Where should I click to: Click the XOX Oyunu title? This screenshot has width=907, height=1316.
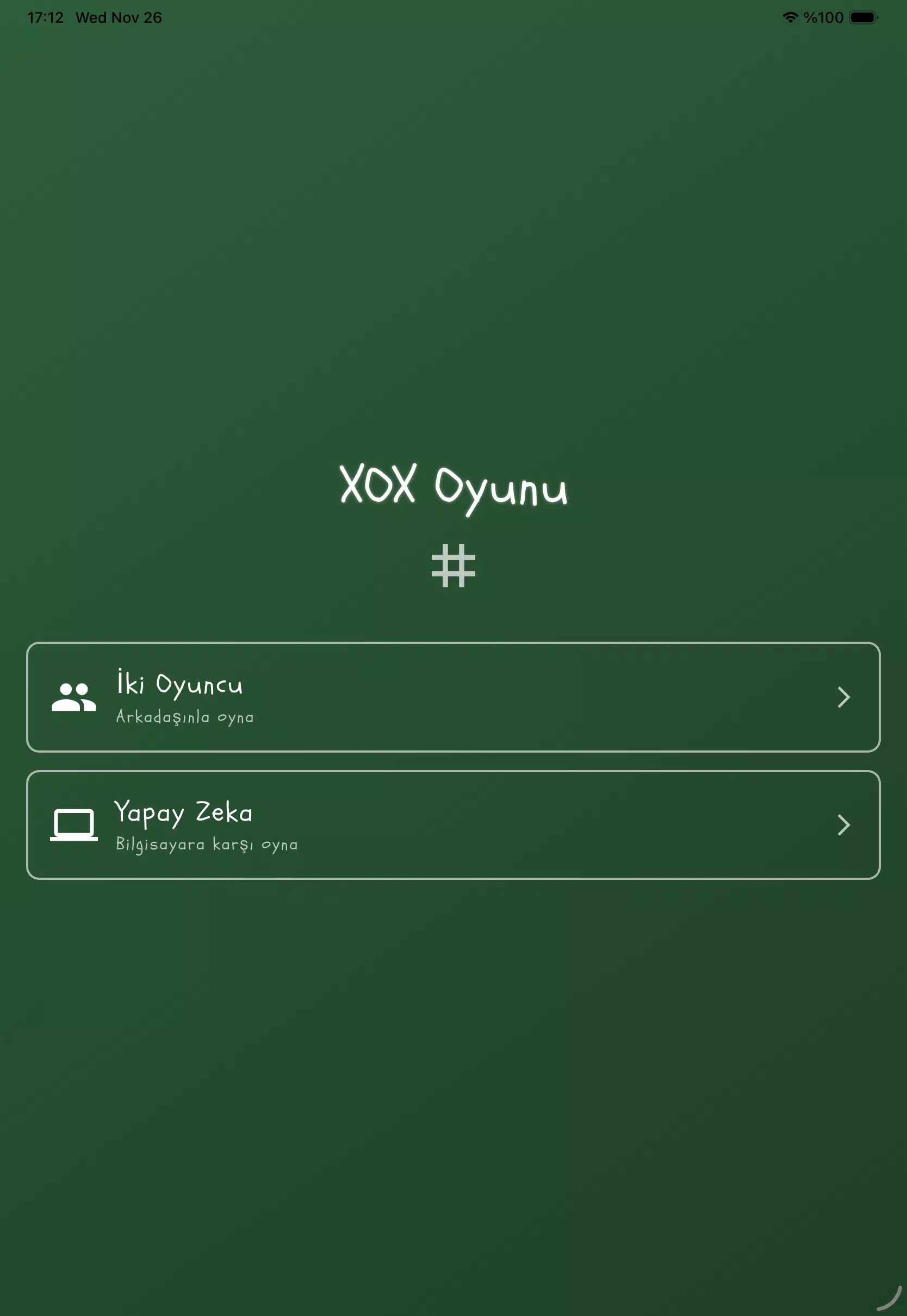pyautogui.click(x=453, y=490)
